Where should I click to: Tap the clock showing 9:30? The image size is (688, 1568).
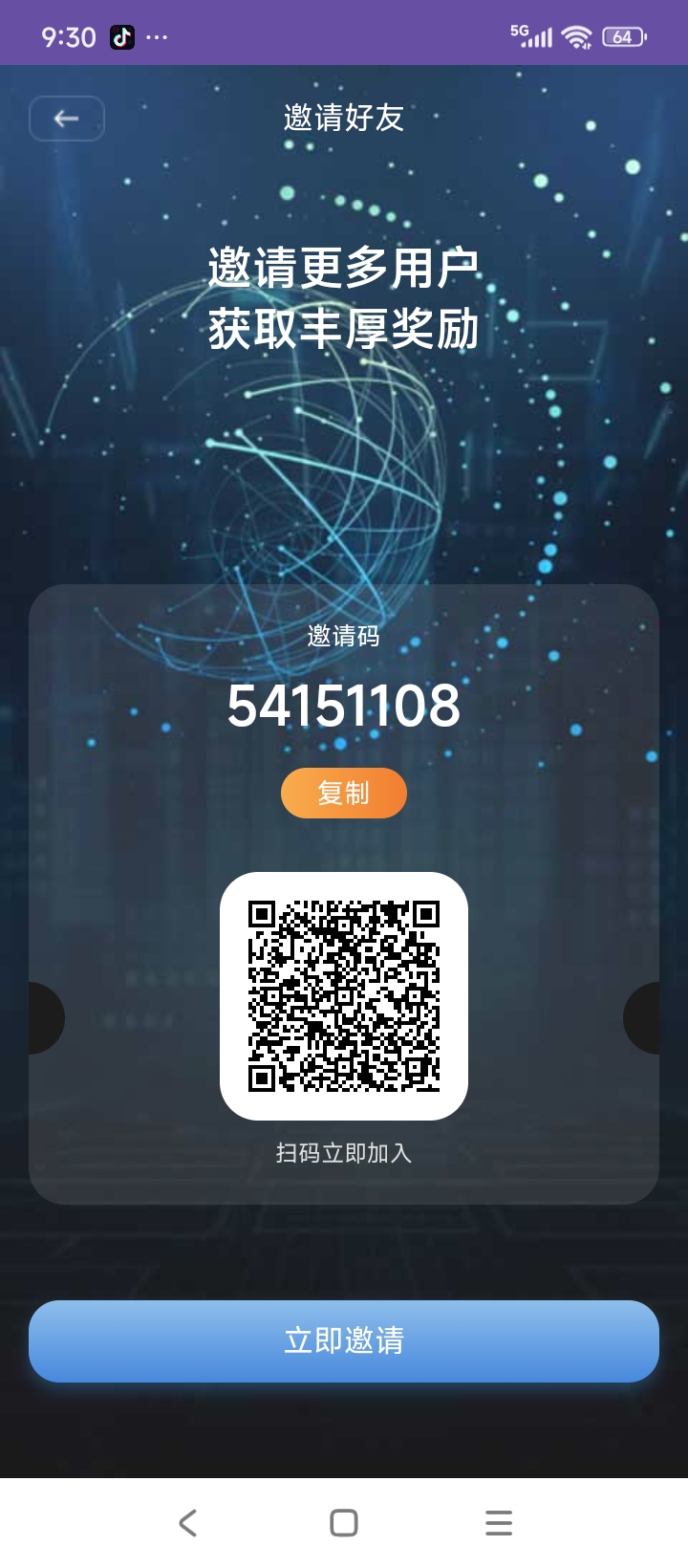tap(72, 35)
